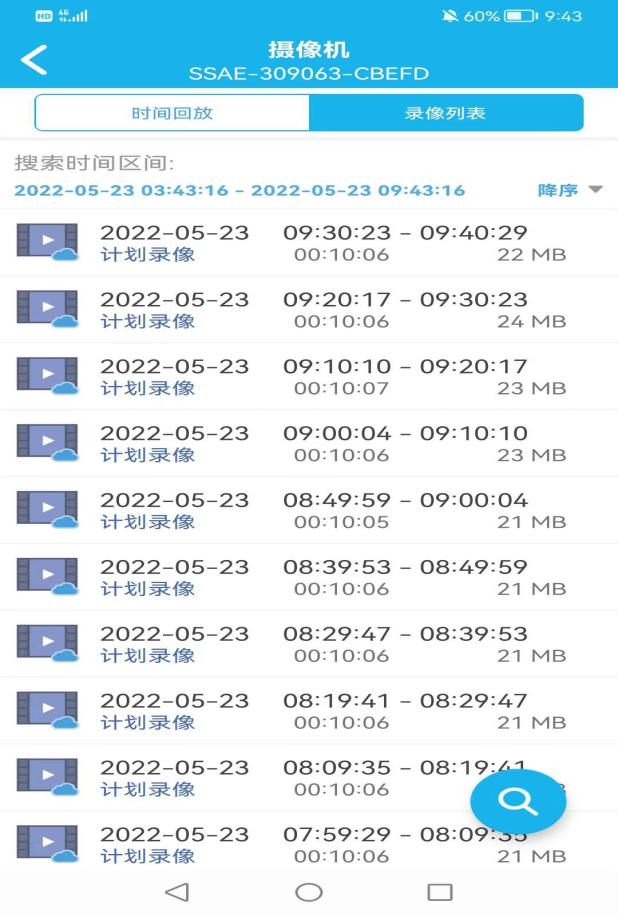Go back using the top-left arrow
Screen dimensions: 618x915
(34, 60)
